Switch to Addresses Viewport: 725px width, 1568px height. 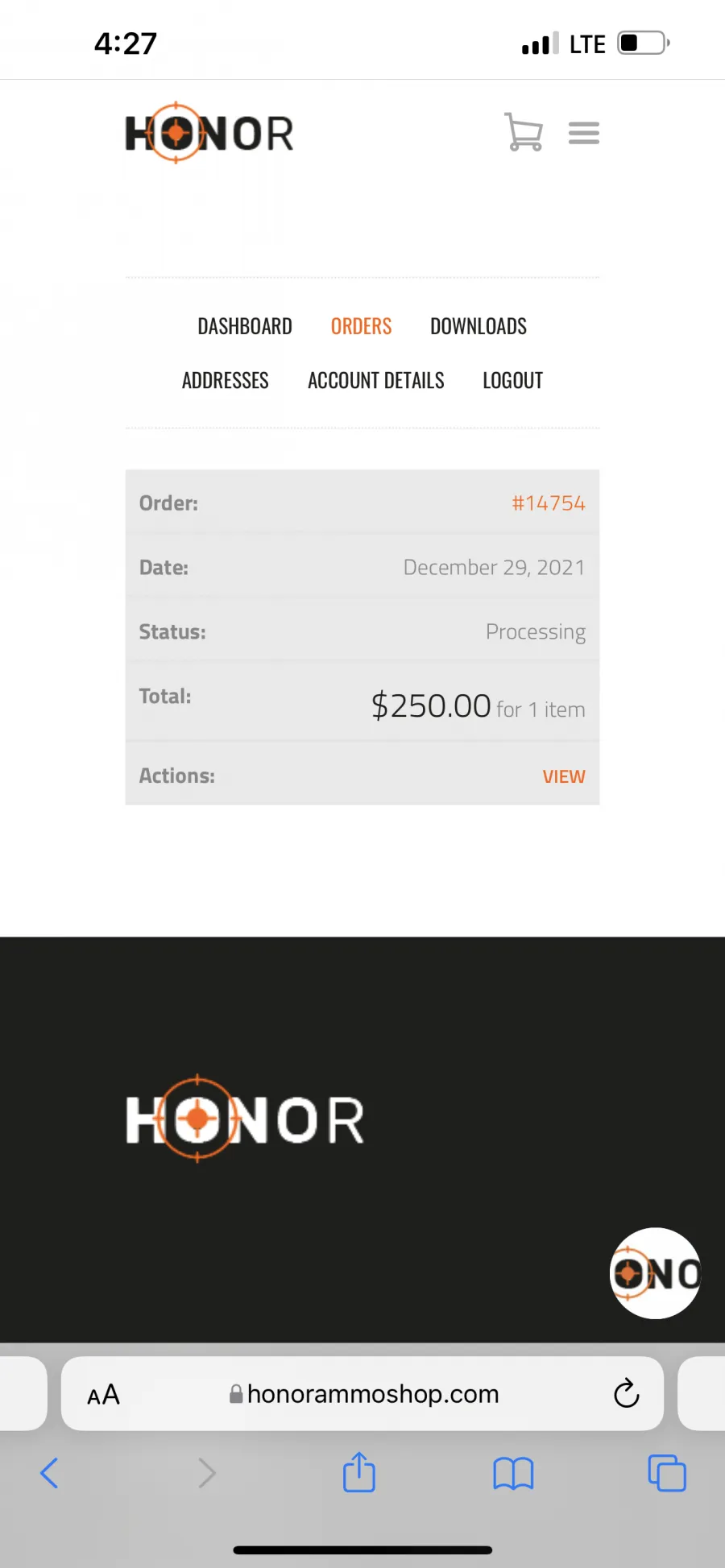226,380
